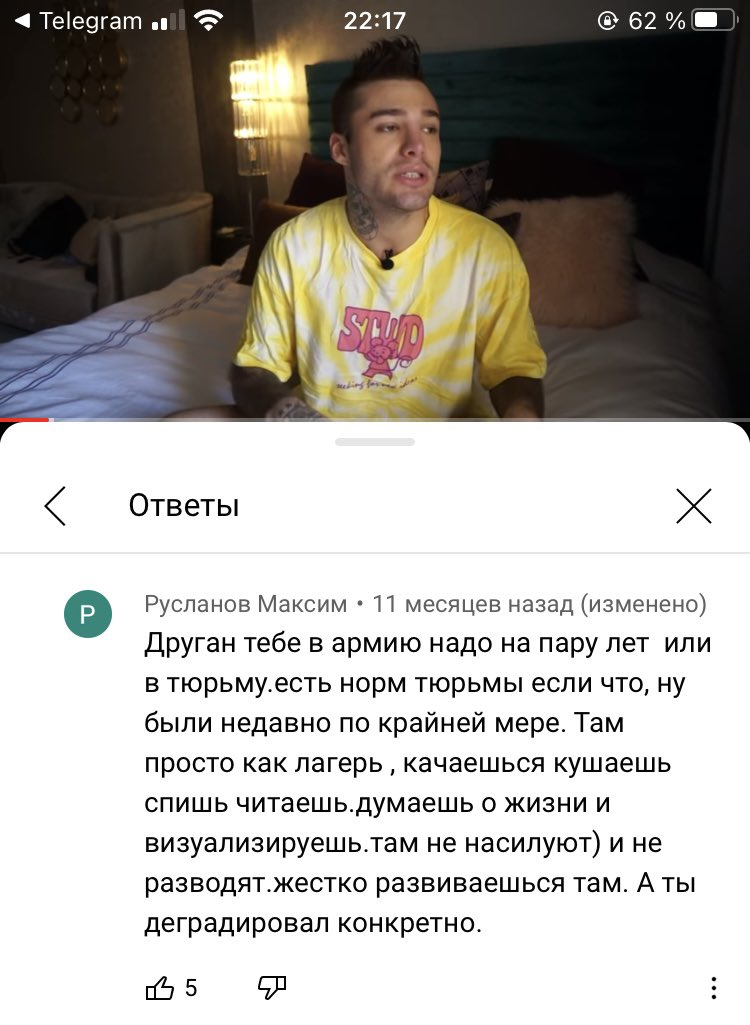Open Русланов Максим's profile avatar
The image size is (750, 1025).
coord(88,613)
